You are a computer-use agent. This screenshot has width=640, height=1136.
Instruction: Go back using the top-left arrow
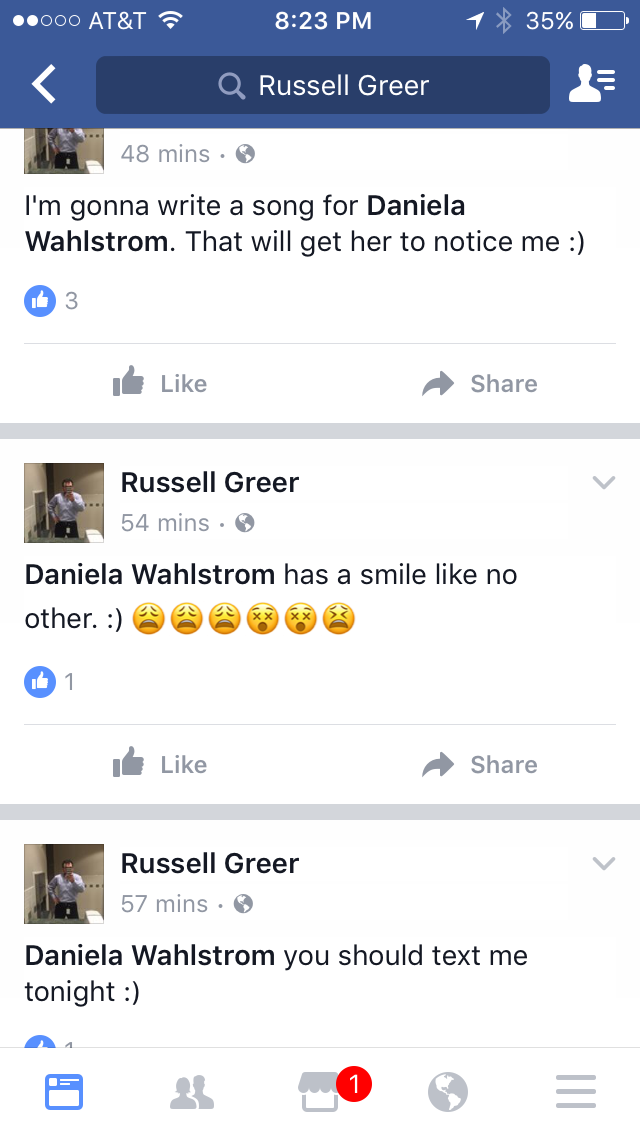[43, 84]
